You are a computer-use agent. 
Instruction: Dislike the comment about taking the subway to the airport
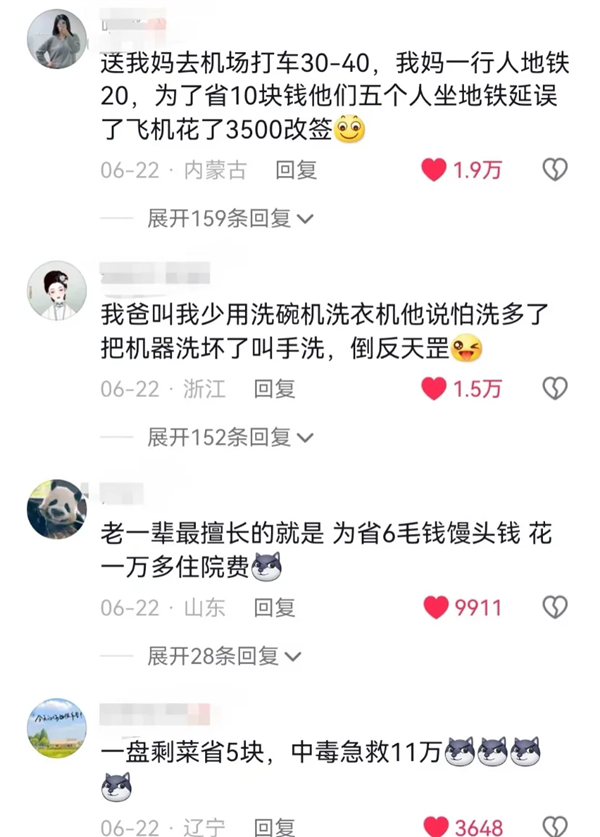click(555, 170)
